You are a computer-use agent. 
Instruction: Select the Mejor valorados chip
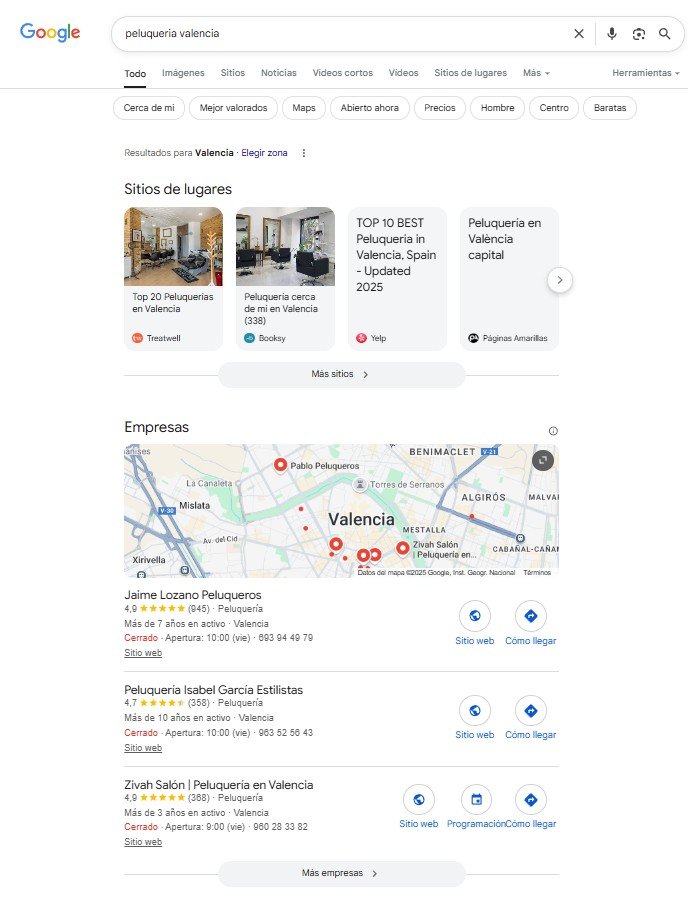(x=233, y=108)
